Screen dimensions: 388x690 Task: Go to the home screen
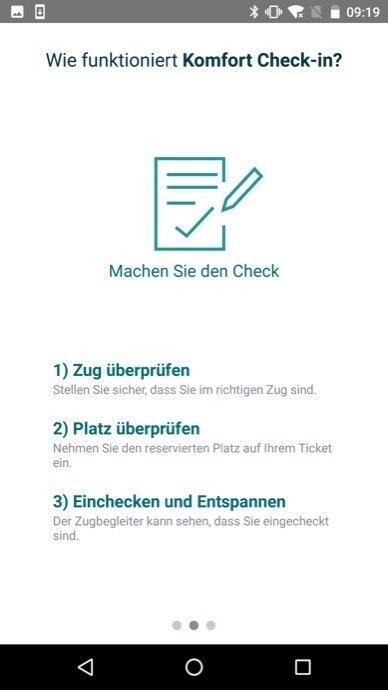click(x=194, y=667)
